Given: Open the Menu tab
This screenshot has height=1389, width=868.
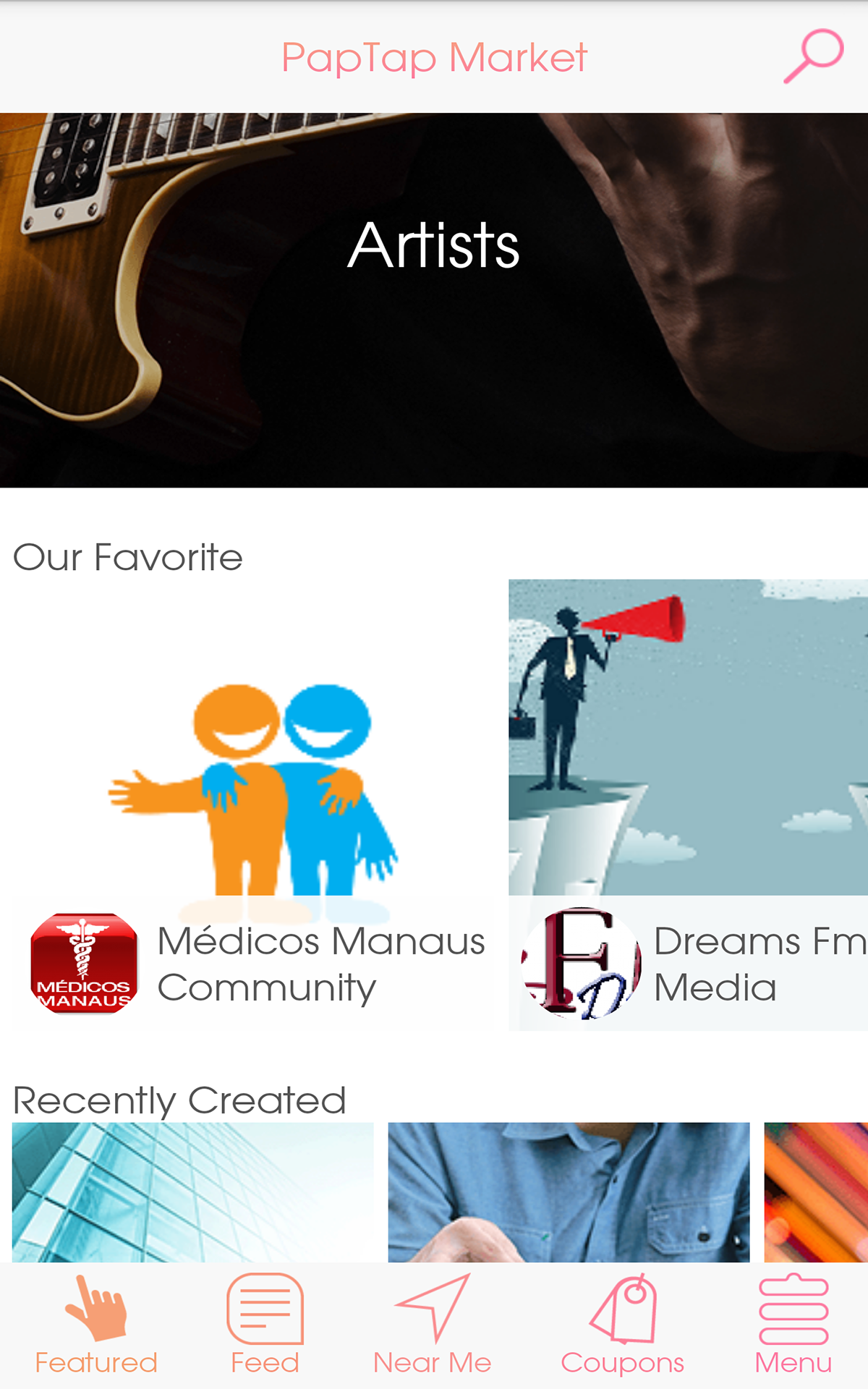Looking at the screenshot, I should [793, 1325].
